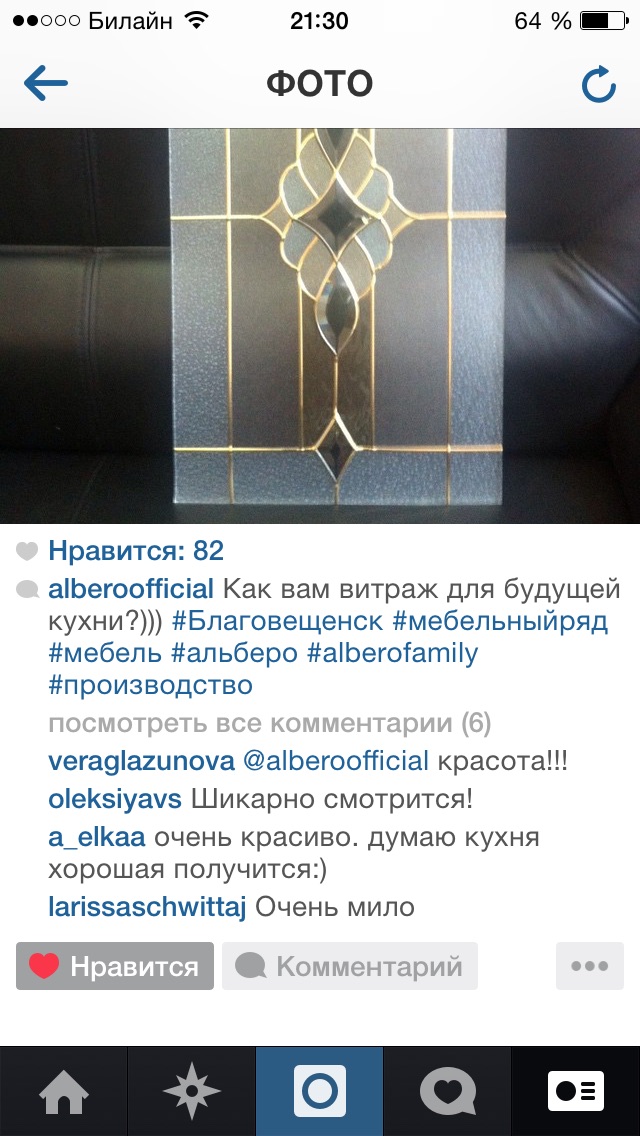View all 6 comments

269,723
